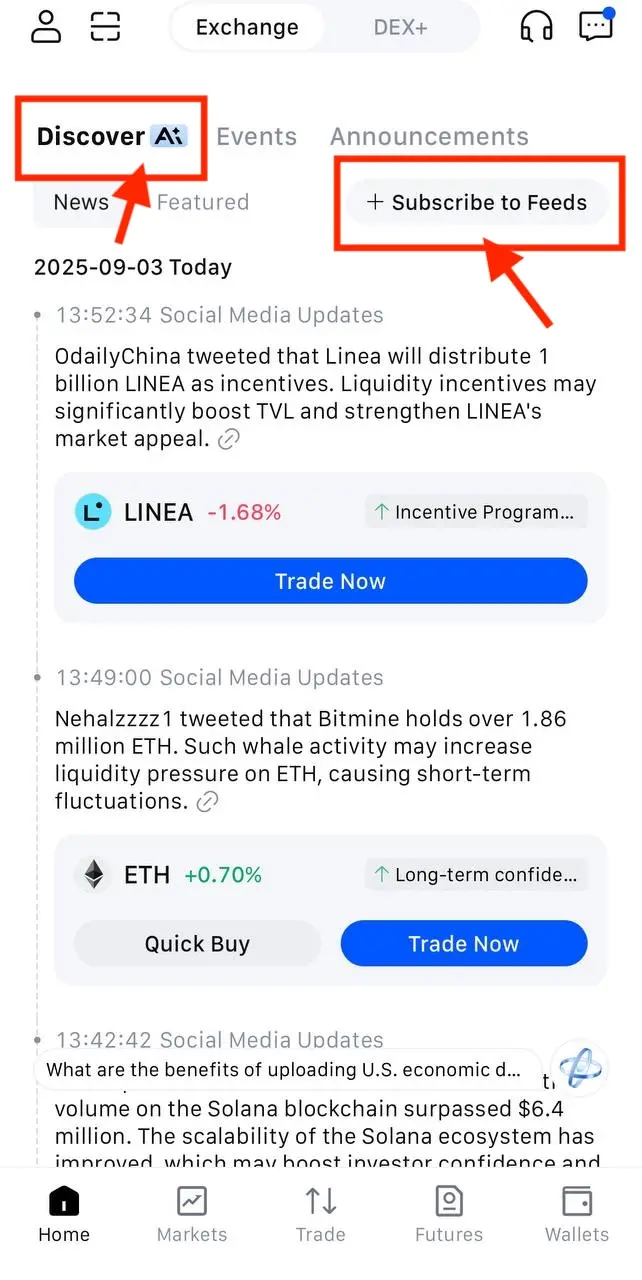Open the Announcements tab
The height and width of the screenshot is (1280, 642).
[x=429, y=137]
